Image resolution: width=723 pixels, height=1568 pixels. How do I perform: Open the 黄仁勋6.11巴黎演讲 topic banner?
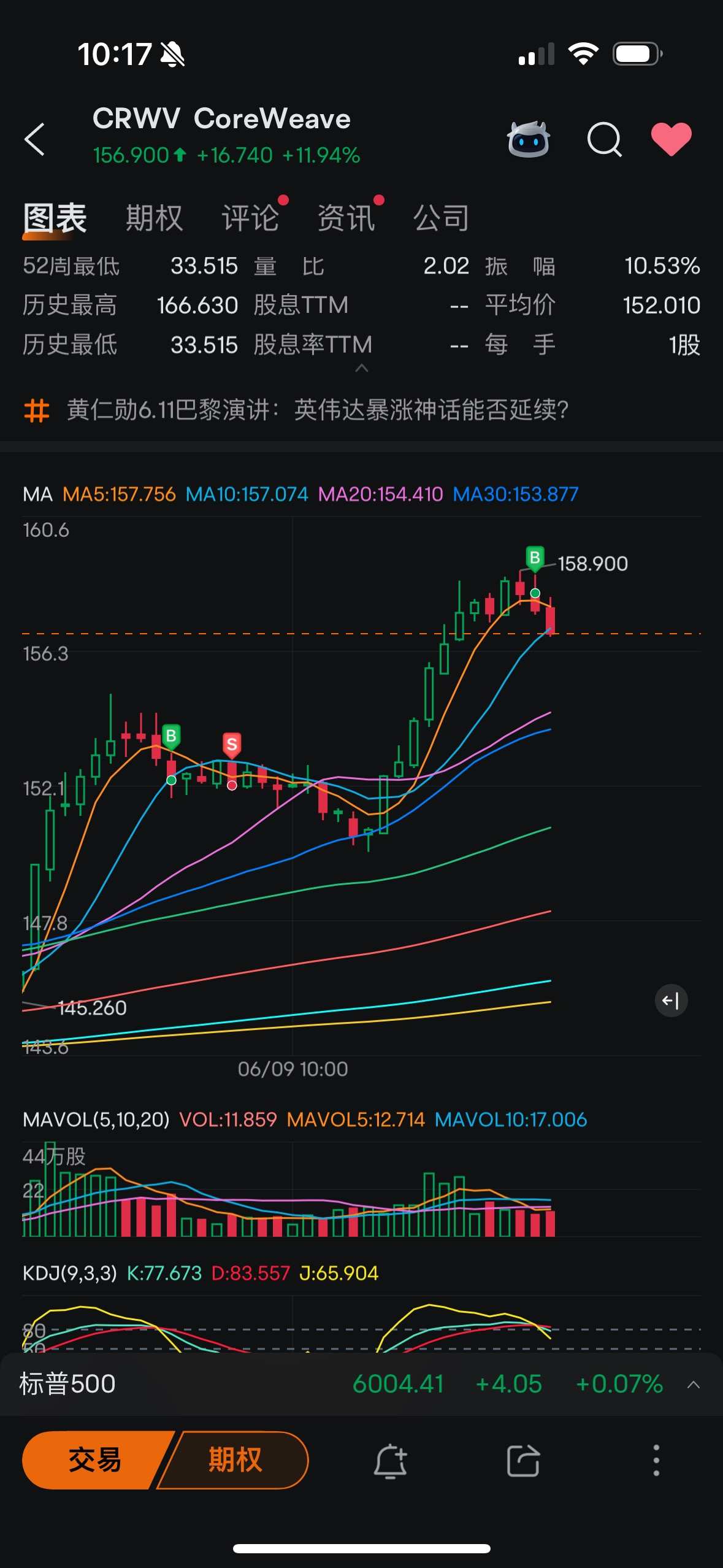[318, 410]
